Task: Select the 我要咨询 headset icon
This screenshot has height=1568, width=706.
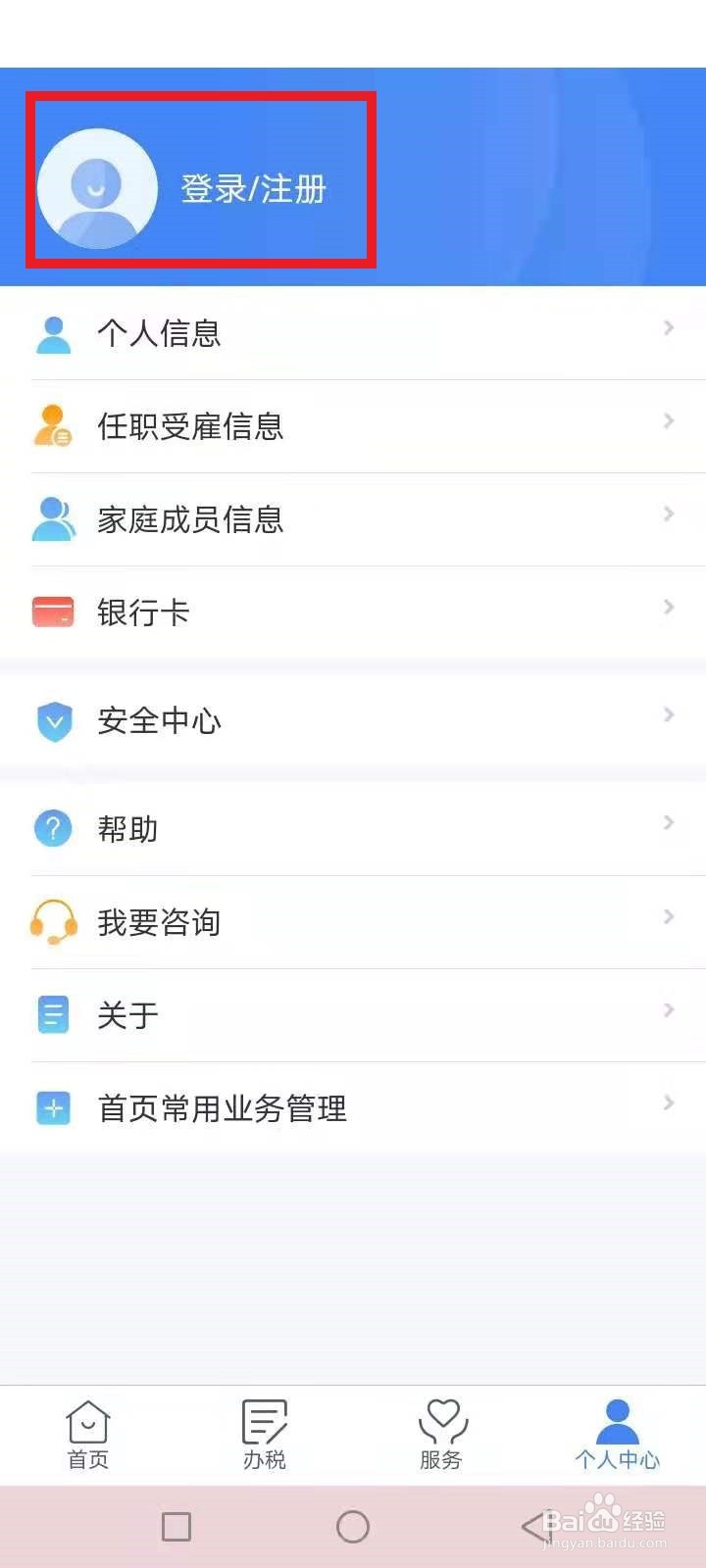Action: (x=52, y=921)
